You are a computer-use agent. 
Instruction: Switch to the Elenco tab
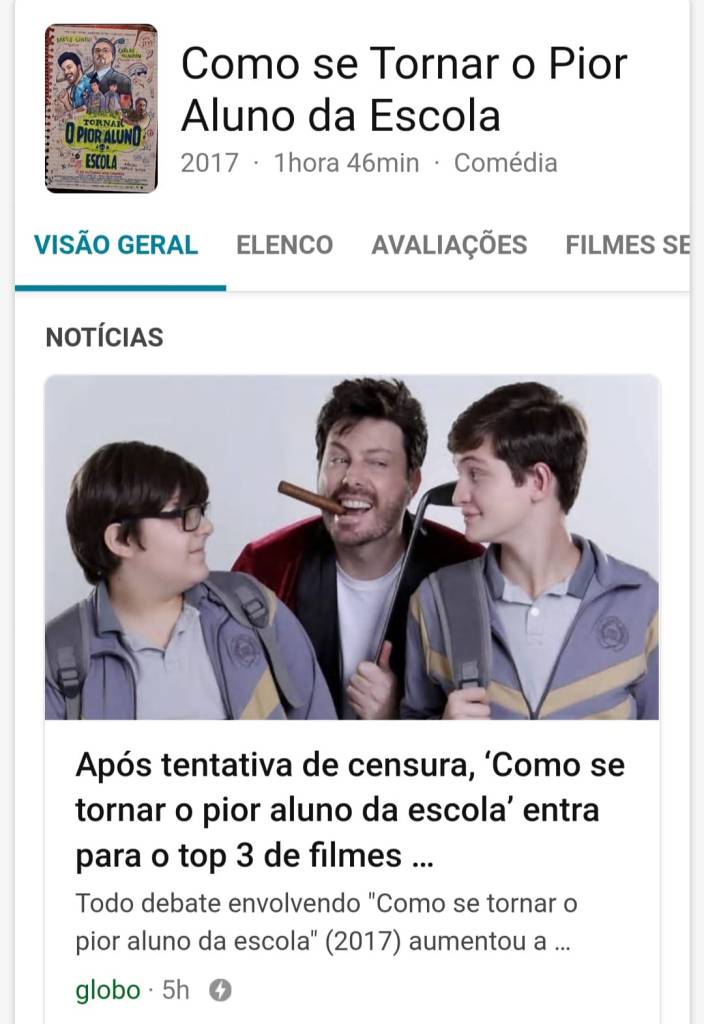(284, 245)
